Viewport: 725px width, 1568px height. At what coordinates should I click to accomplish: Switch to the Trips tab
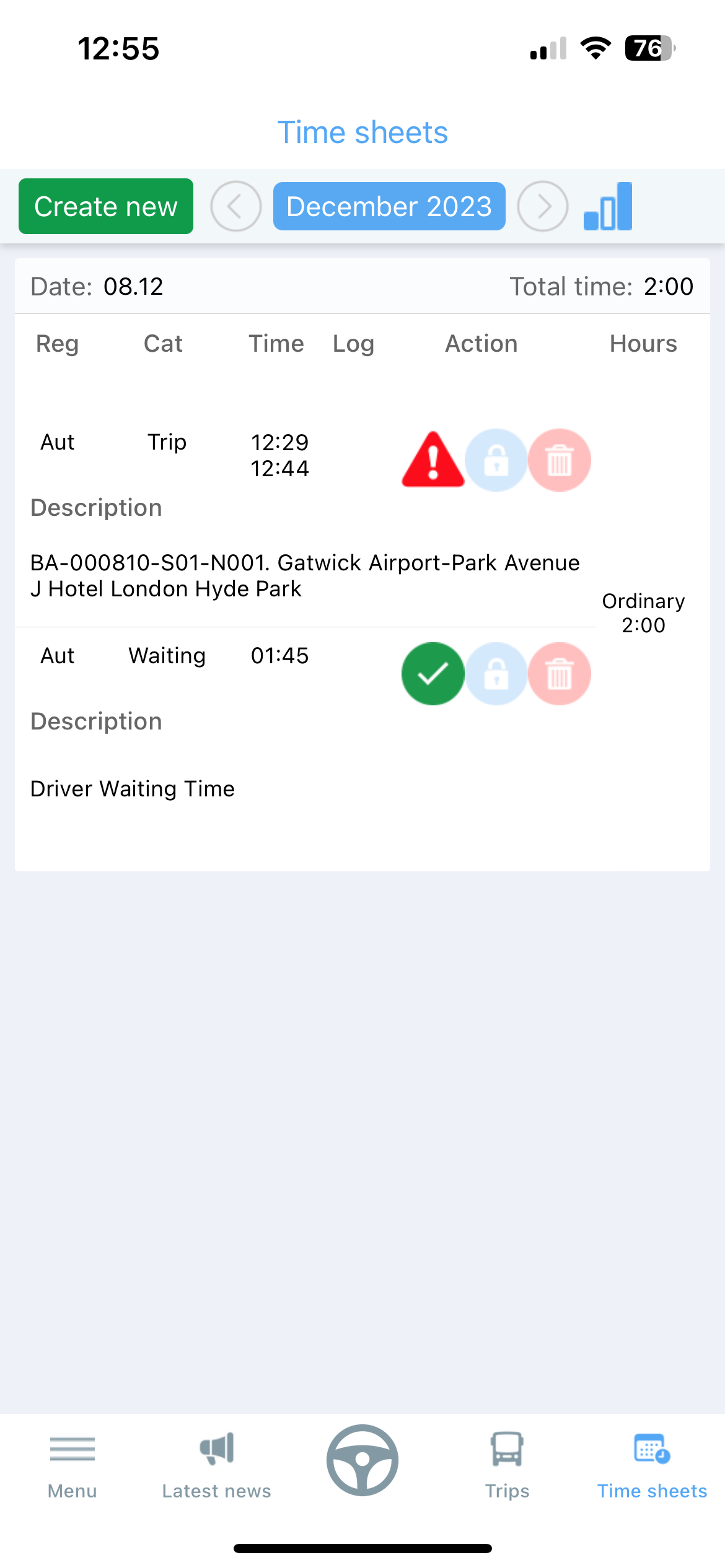click(x=507, y=1465)
